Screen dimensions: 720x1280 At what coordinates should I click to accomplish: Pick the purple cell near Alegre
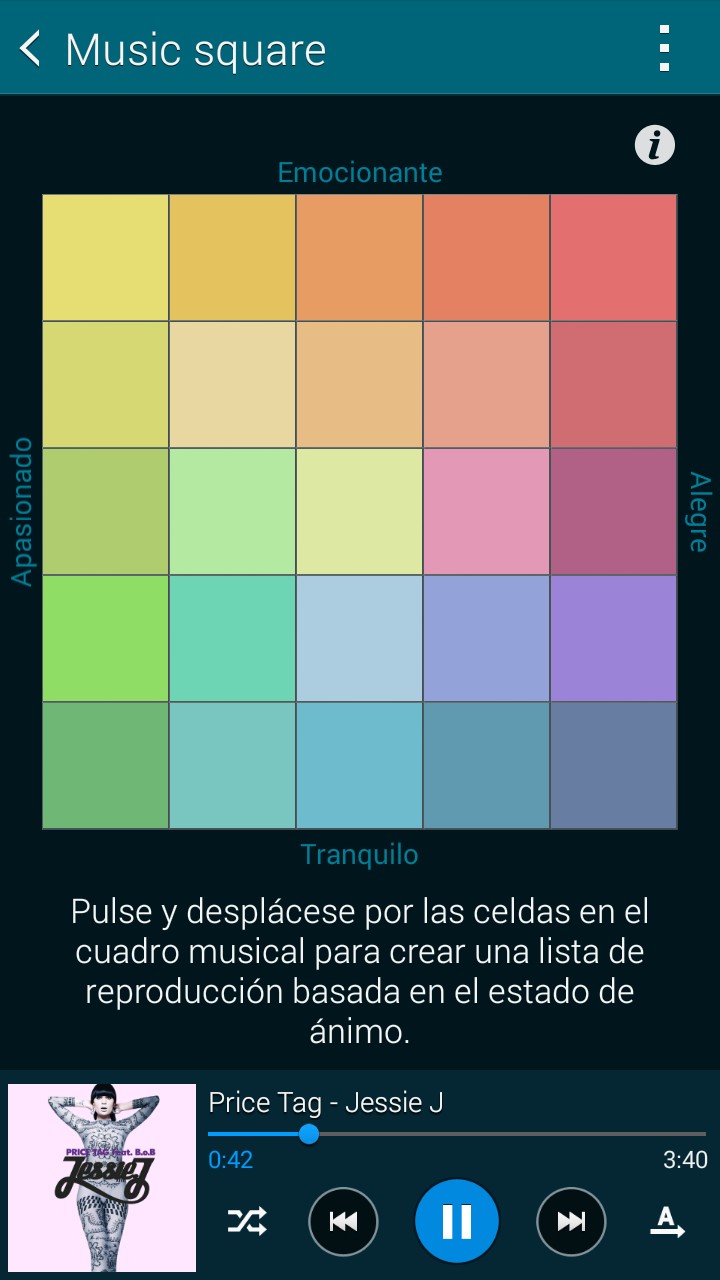pos(613,638)
